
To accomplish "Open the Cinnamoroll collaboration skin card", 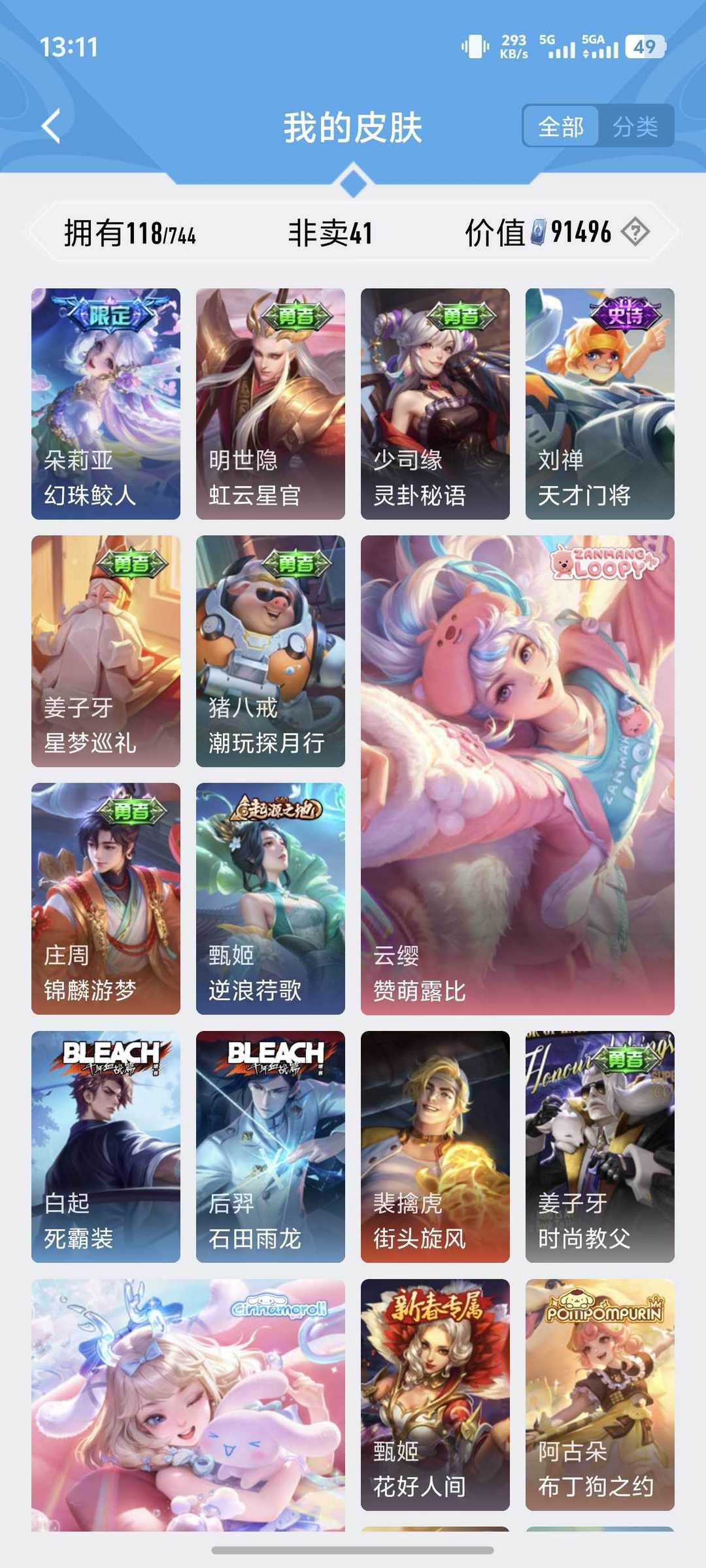I will pos(188,1405).
